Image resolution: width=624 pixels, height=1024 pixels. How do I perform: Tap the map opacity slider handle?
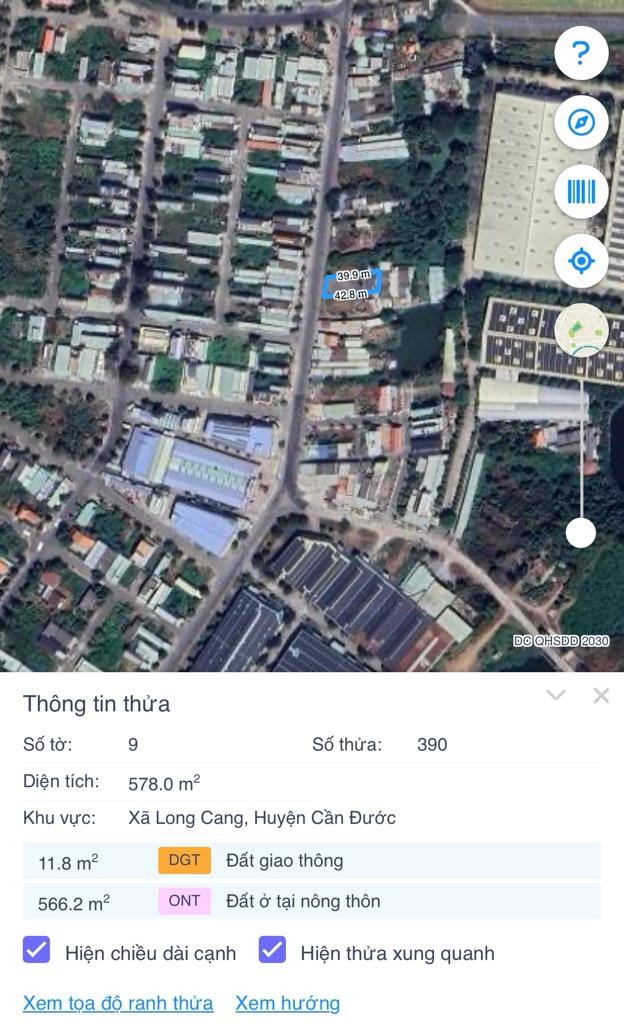click(x=581, y=533)
